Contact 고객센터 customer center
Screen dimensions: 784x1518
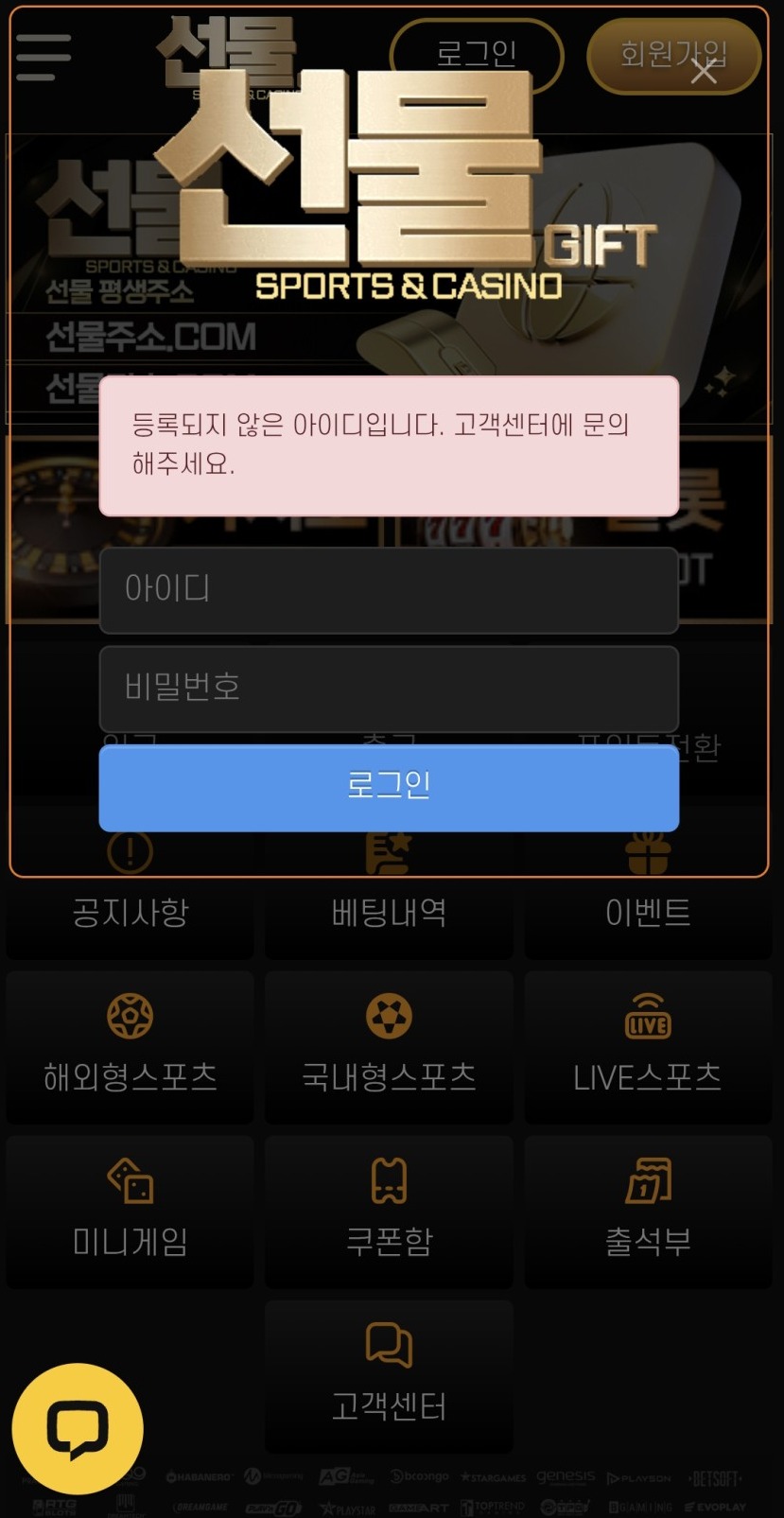point(389,1376)
